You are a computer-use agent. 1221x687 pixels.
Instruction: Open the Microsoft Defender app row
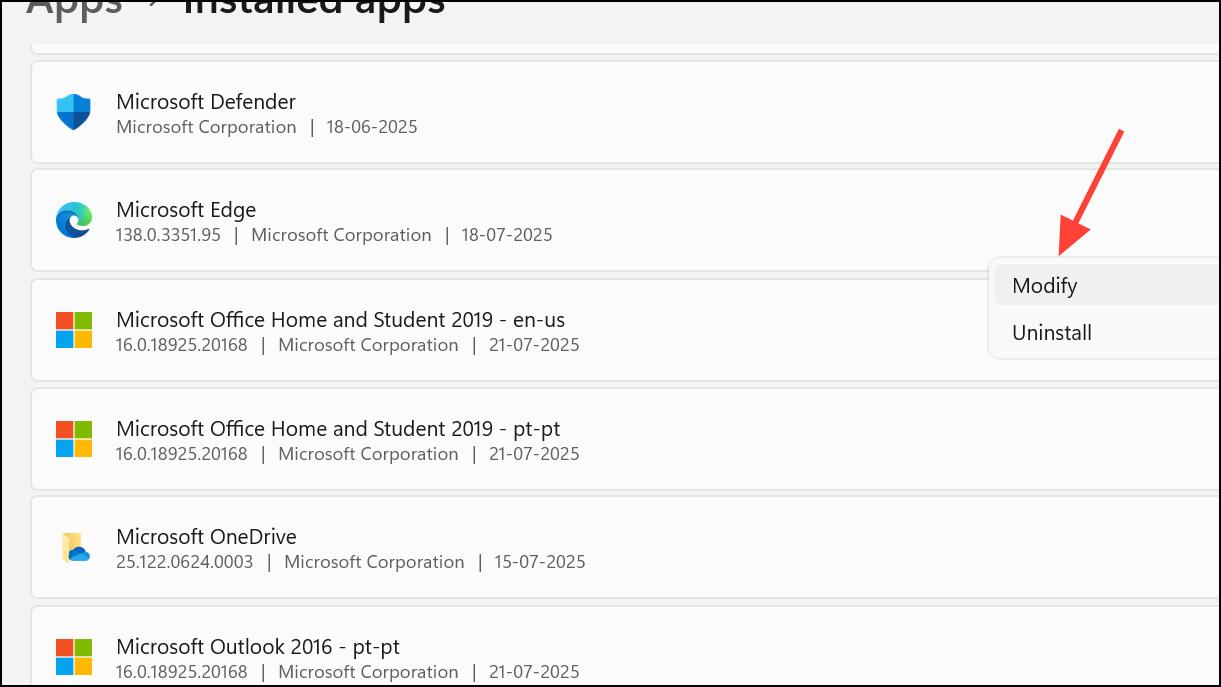pos(205,113)
